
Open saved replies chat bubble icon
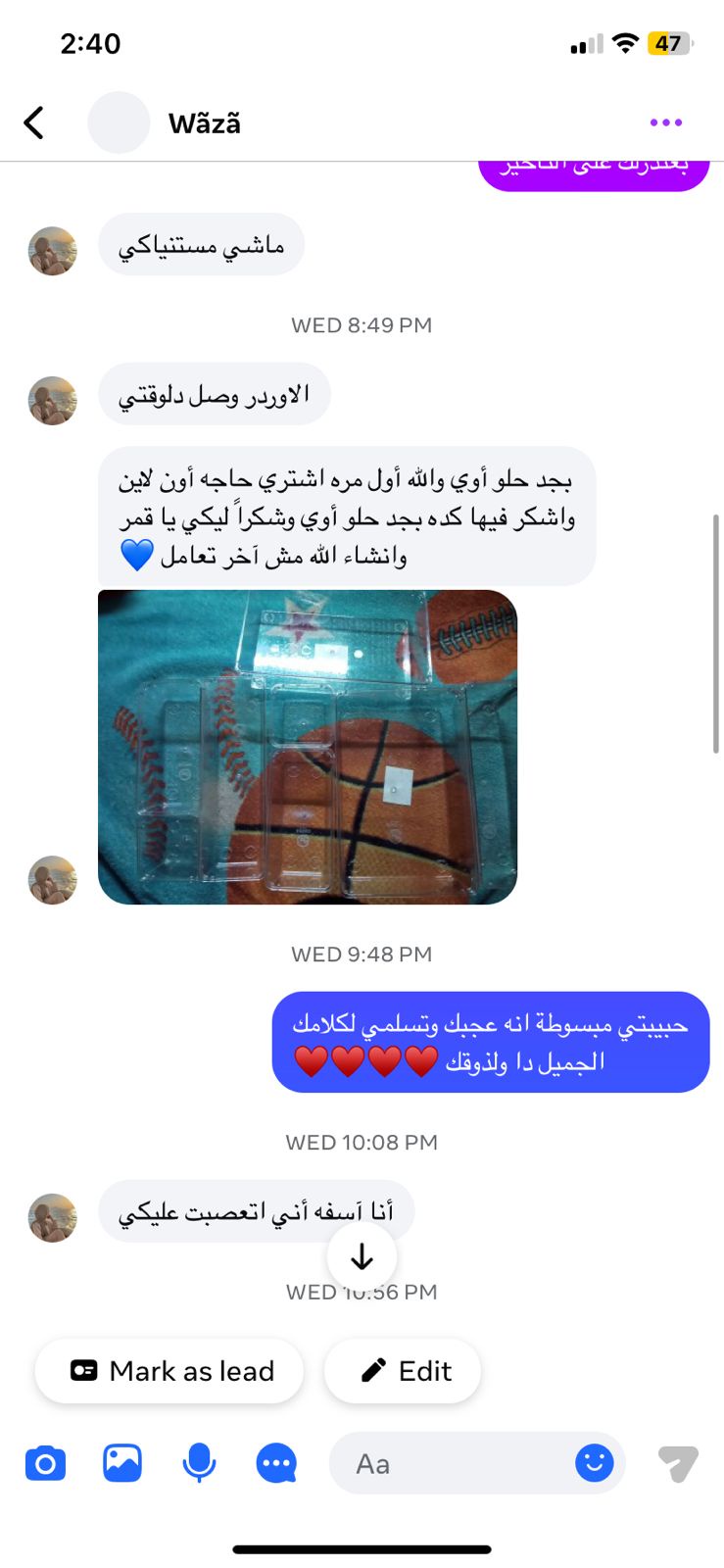point(276,1463)
